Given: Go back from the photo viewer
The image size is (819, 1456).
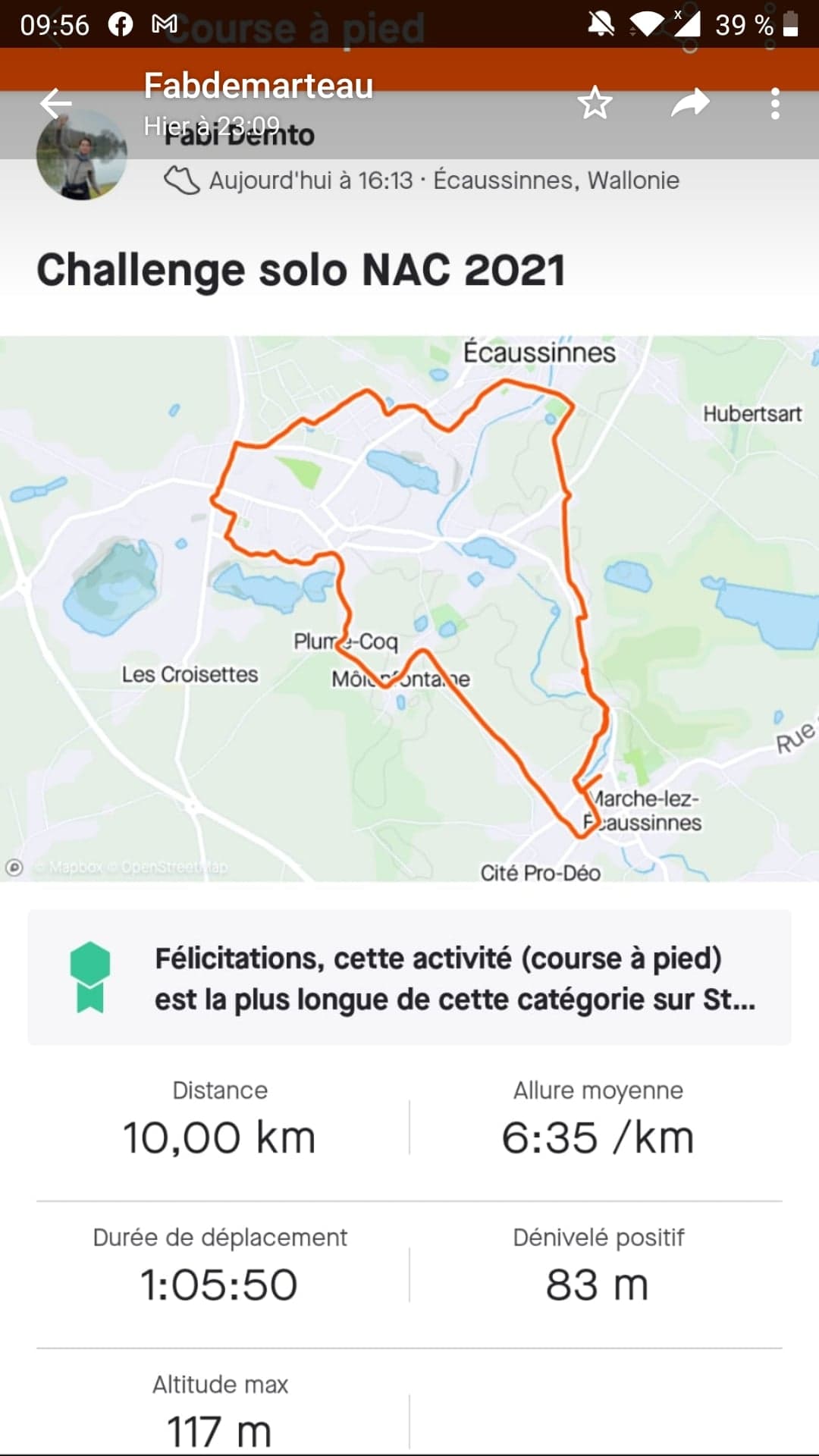Looking at the screenshot, I should [x=55, y=103].
